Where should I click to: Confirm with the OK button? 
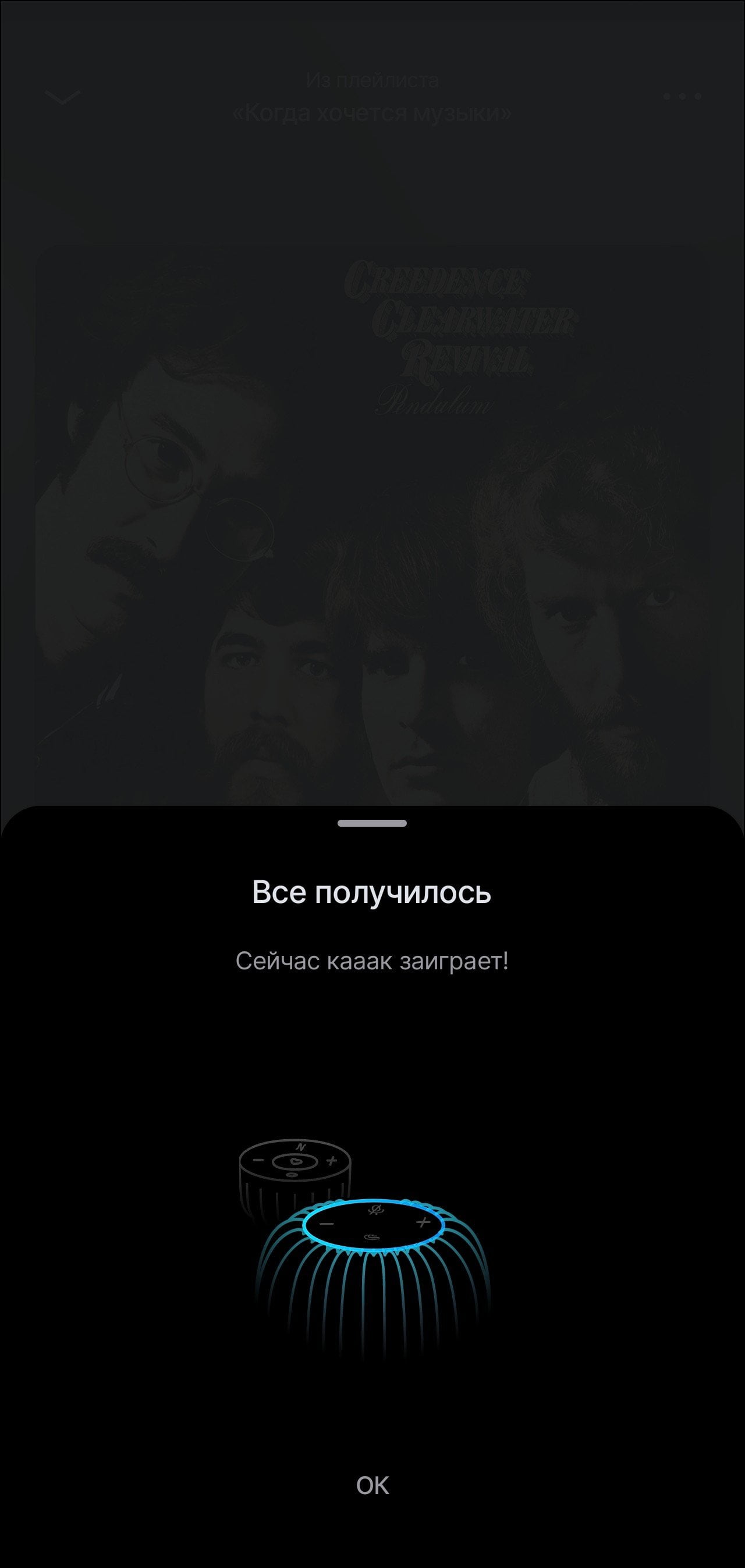(x=372, y=1486)
